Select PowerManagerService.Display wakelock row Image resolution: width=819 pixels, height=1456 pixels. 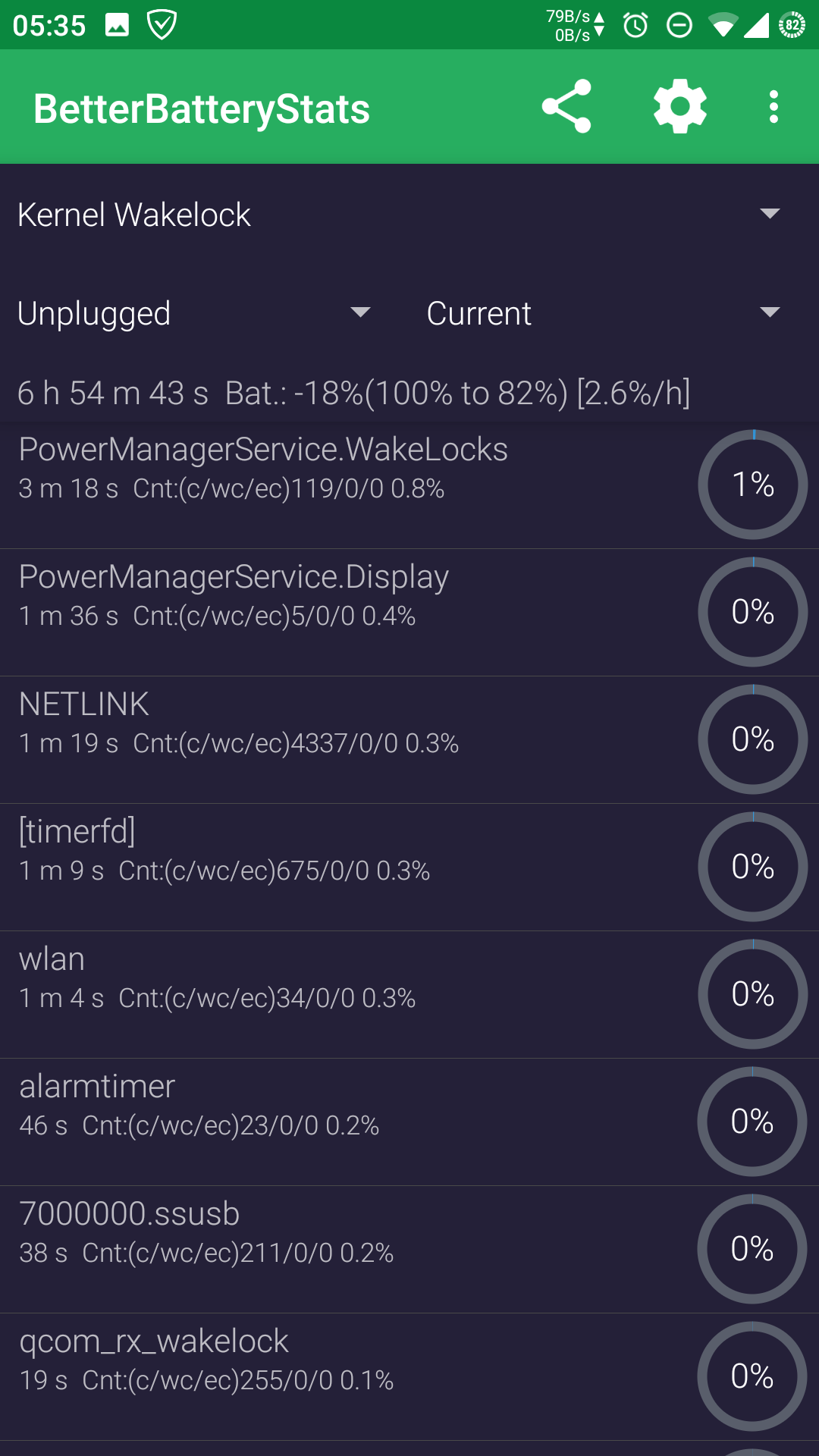pyautogui.click(x=349, y=611)
